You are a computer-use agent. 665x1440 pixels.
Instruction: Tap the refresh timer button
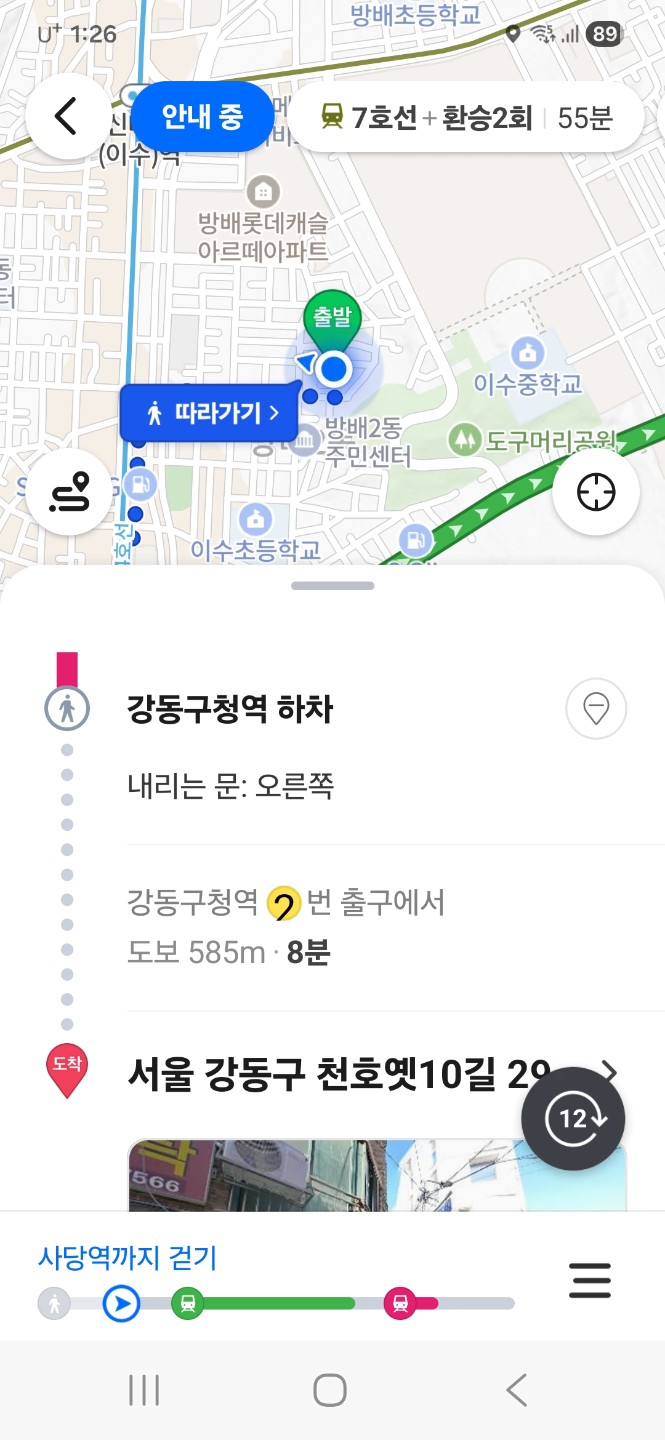pos(573,1119)
